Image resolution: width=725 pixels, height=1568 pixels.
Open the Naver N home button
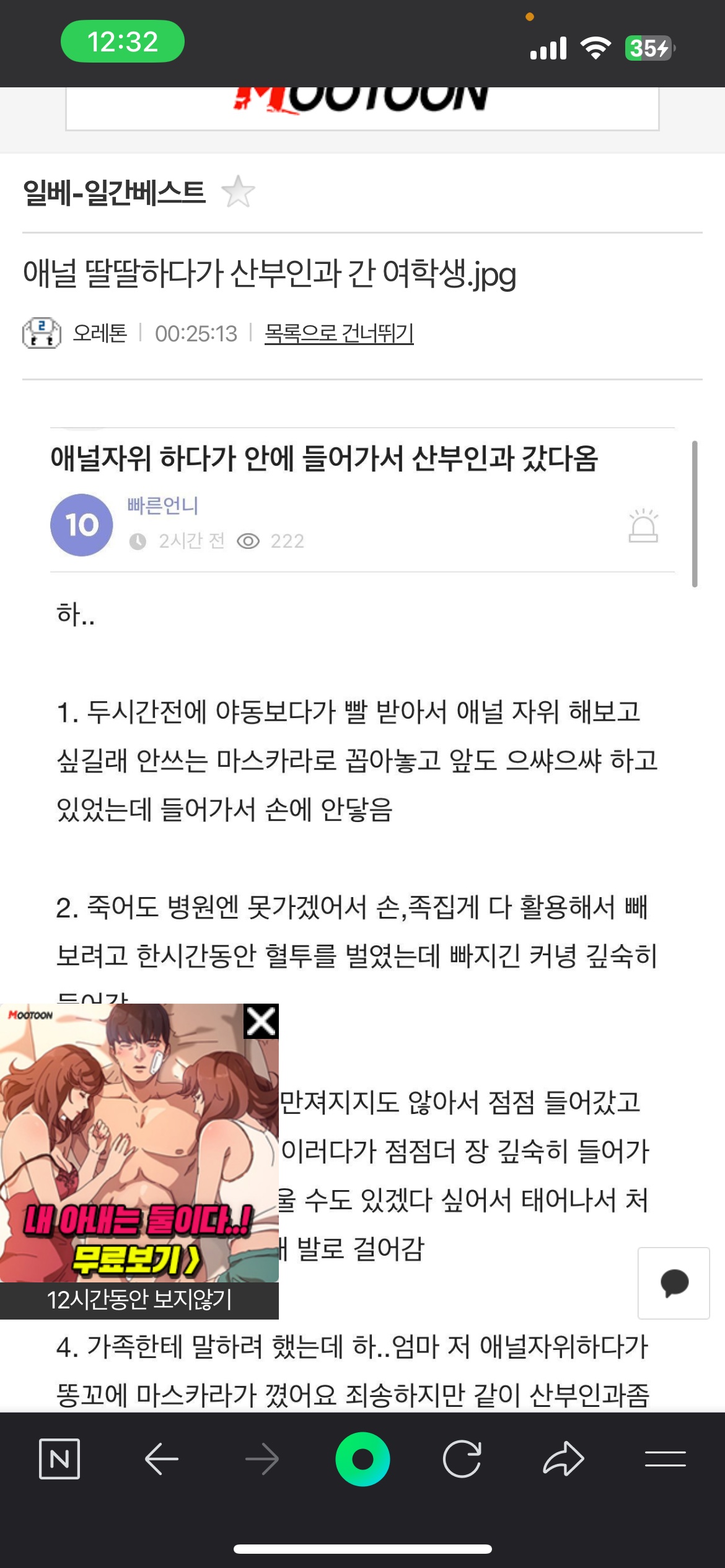point(59,1459)
